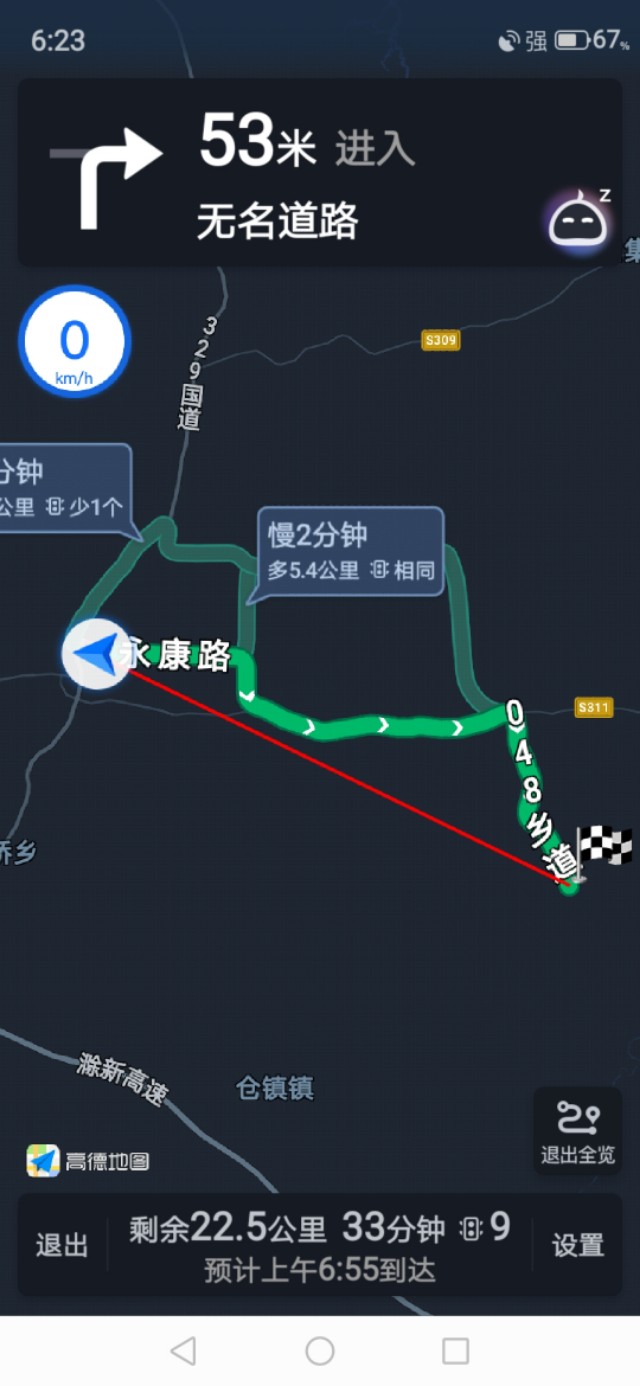Go to the system home screen
This screenshot has height=1386, width=640.
click(320, 1352)
